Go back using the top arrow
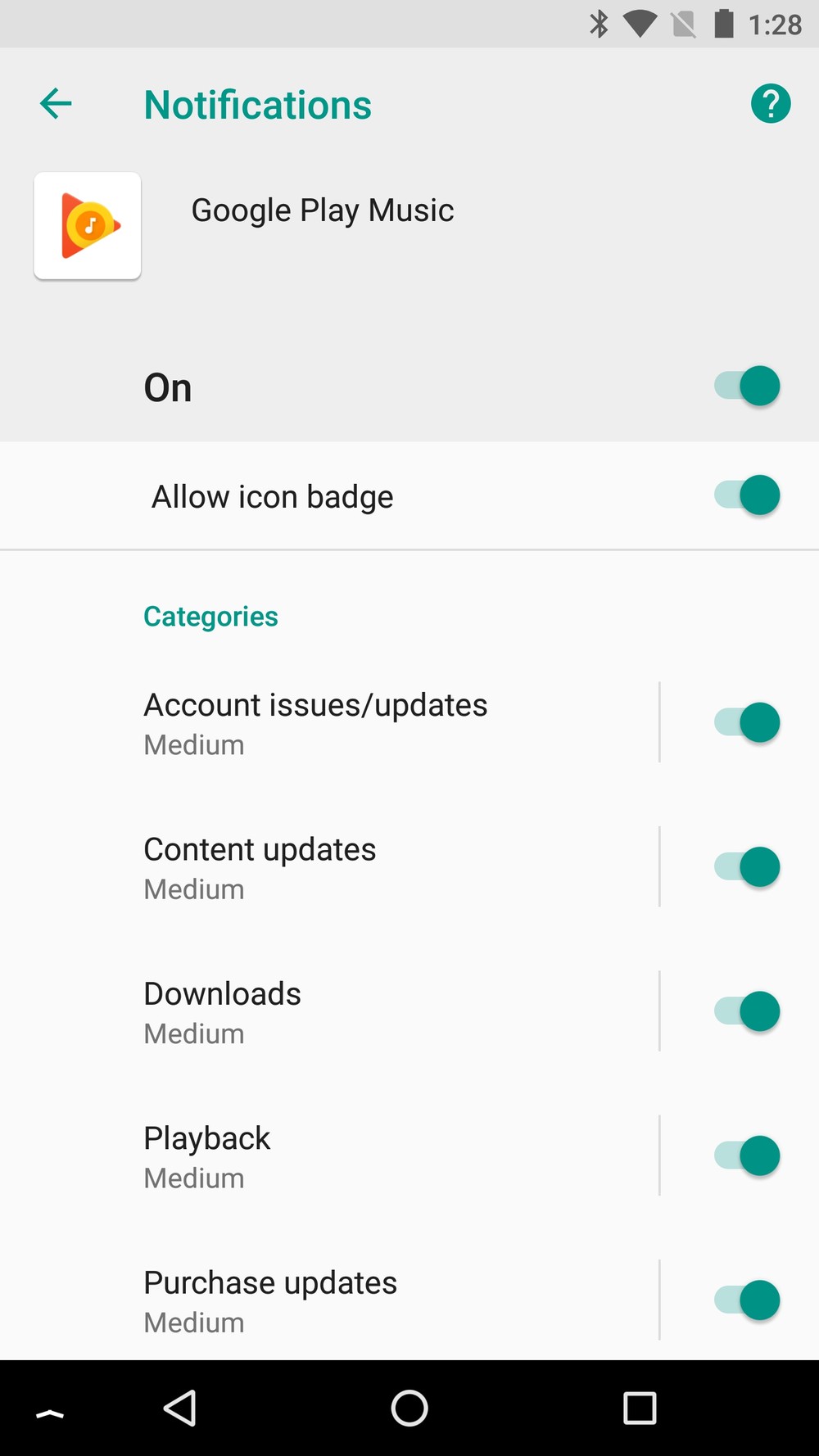Image resolution: width=819 pixels, height=1456 pixels. tap(56, 104)
